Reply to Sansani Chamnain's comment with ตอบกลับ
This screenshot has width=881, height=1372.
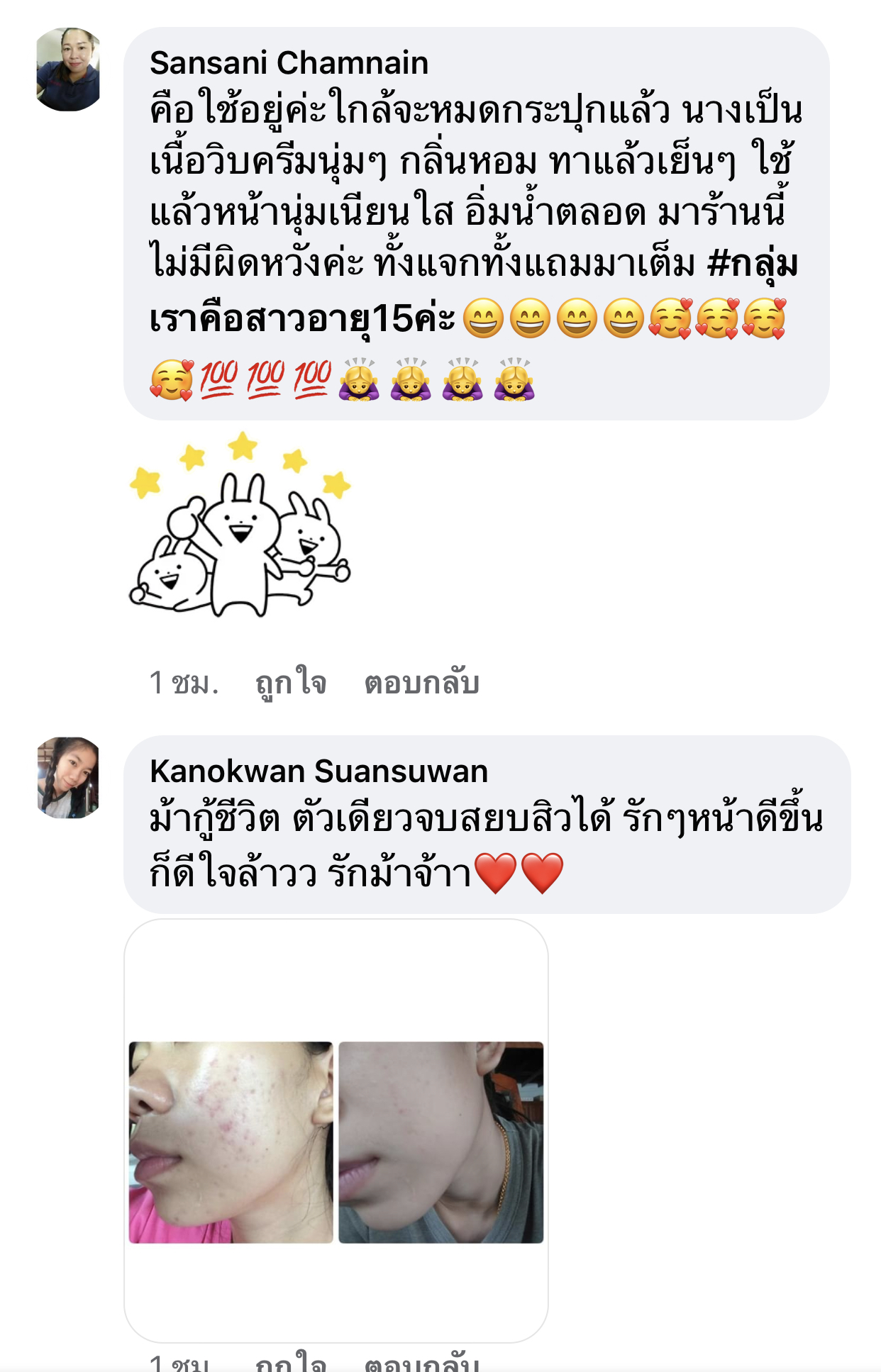[421, 683]
